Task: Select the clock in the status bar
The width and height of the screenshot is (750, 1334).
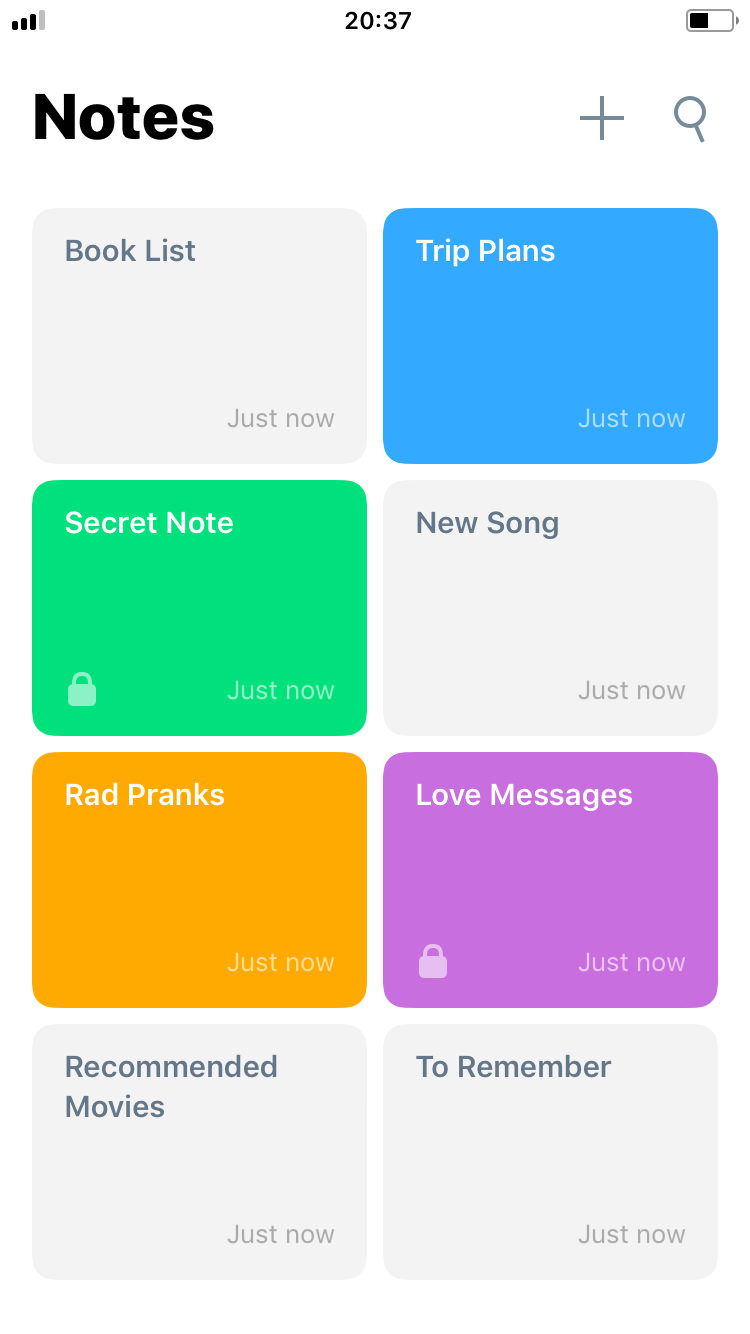Action: 375,20
